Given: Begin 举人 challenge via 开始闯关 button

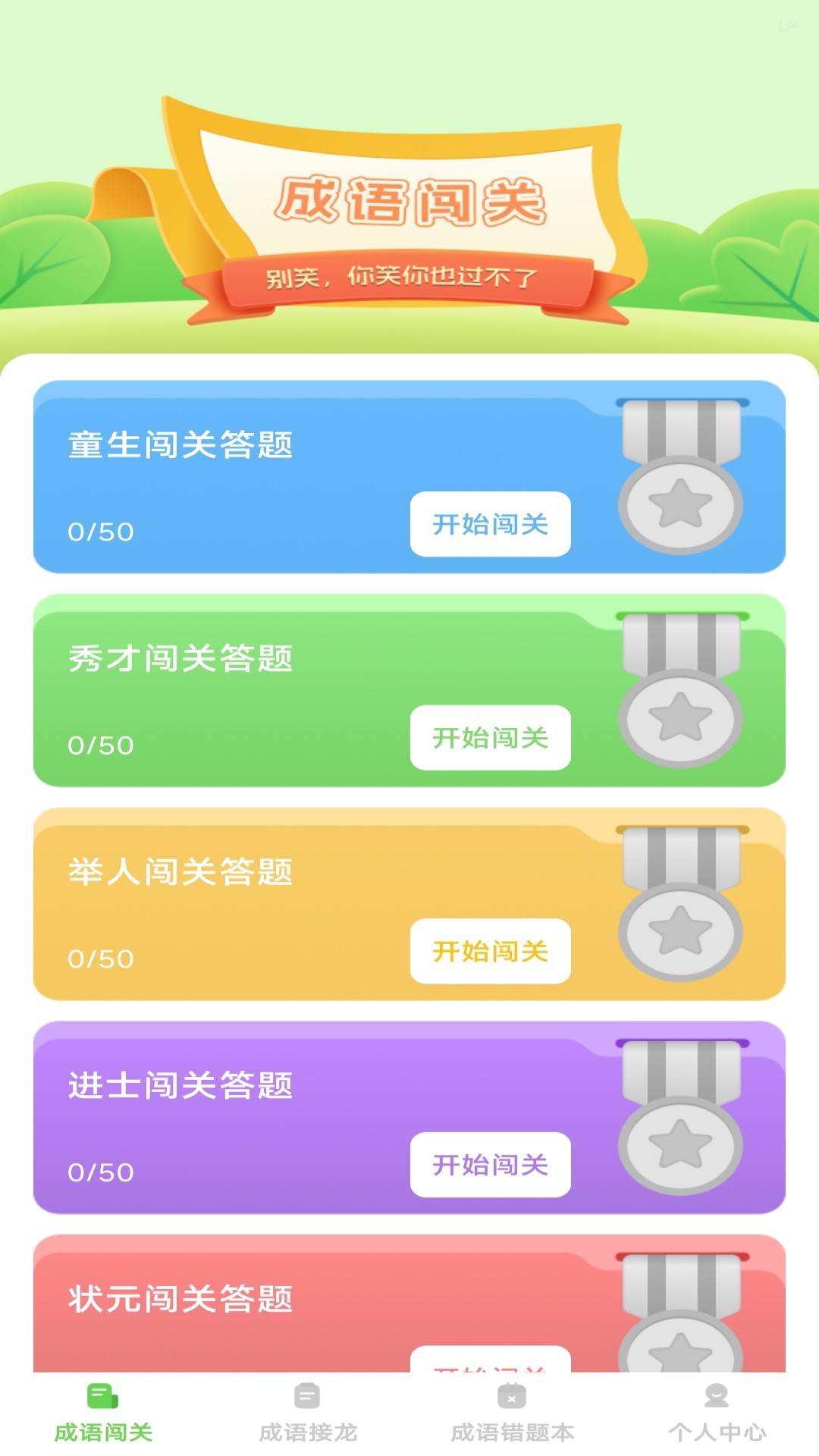Looking at the screenshot, I should click(489, 953).
